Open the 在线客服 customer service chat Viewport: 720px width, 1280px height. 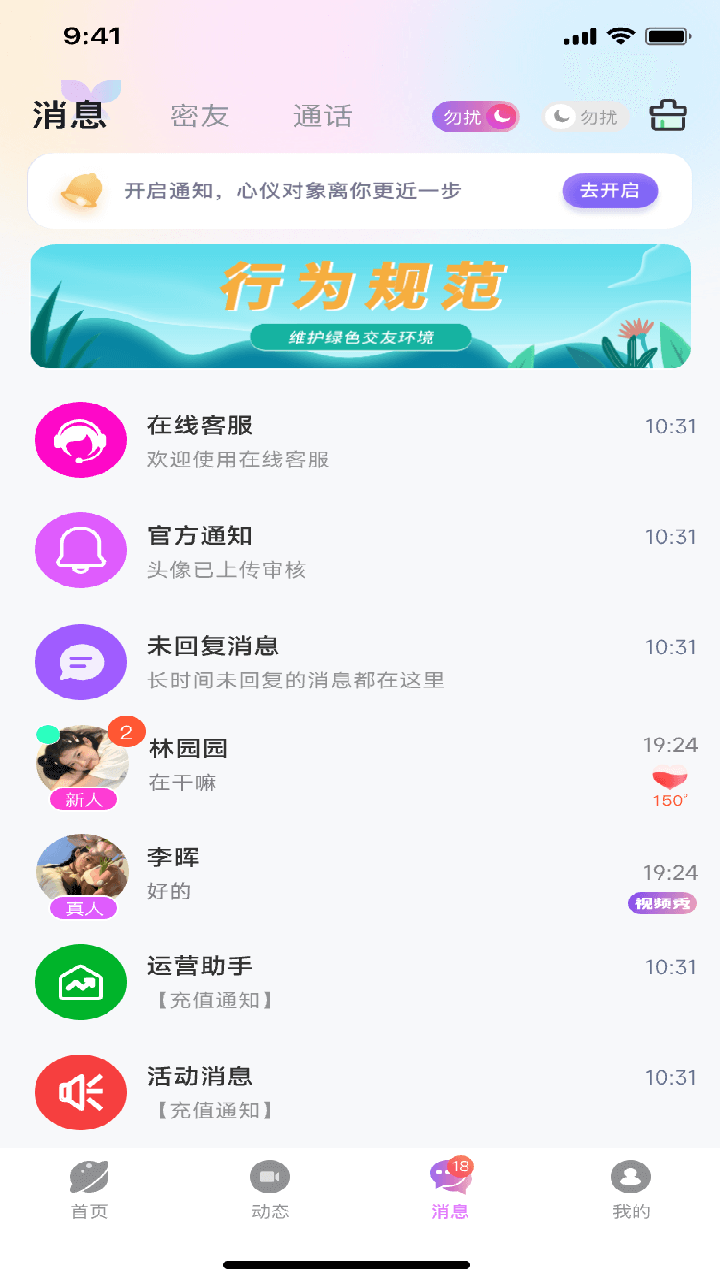point(80,439)
